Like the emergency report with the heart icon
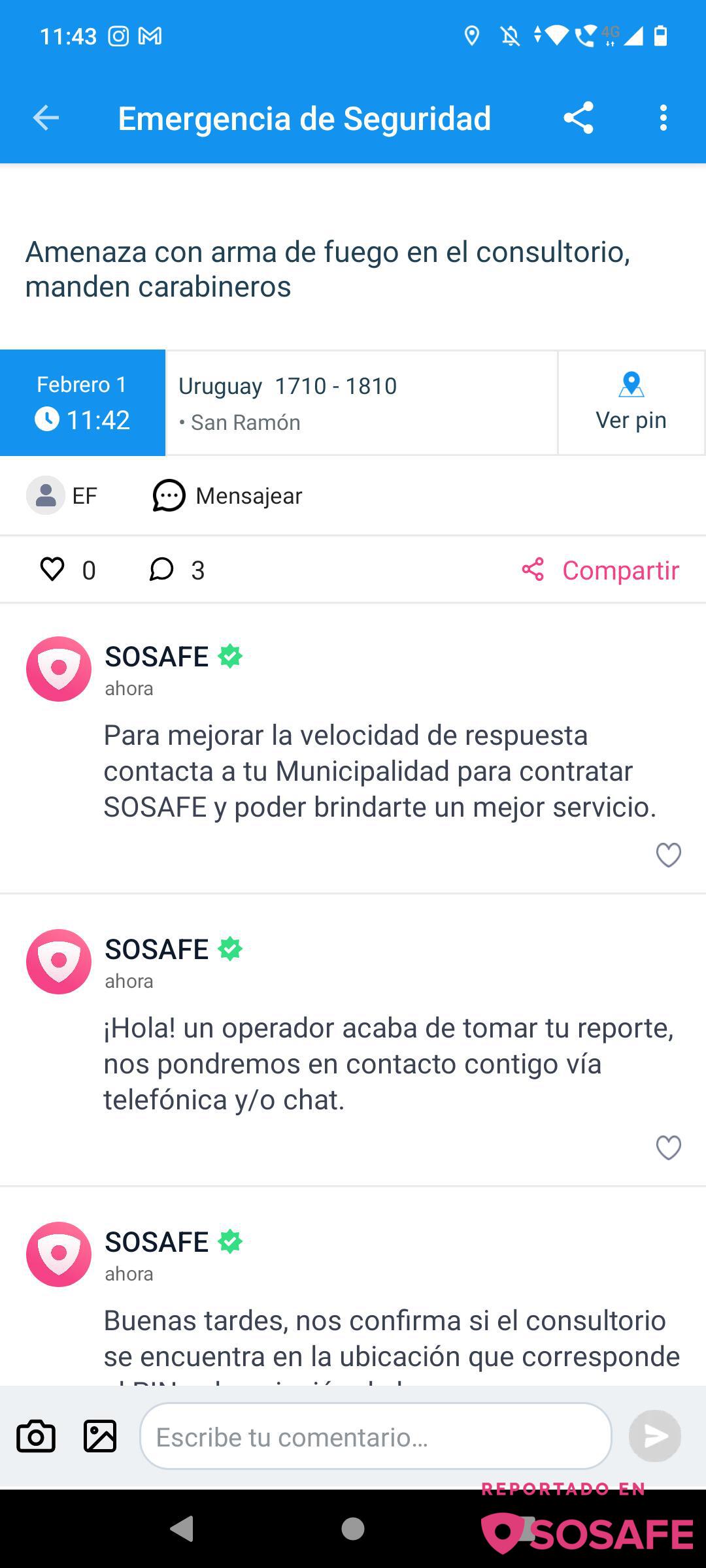The width and height of the screenshot is (706, 1568). click(52, 569)
